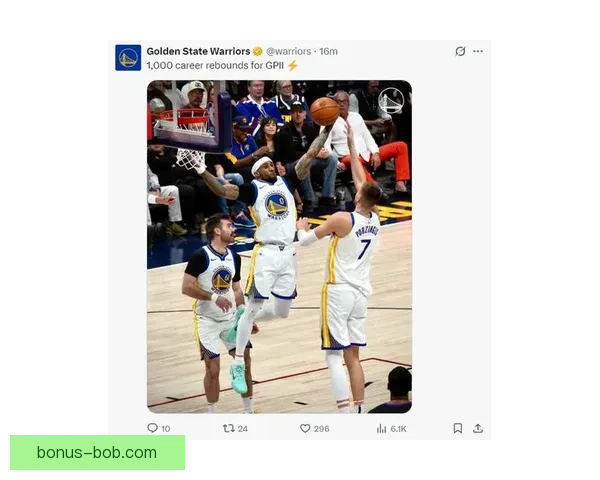Share the Warriors post
The width and height of the screenshot is (600, 480).
(x=478, y=428)
